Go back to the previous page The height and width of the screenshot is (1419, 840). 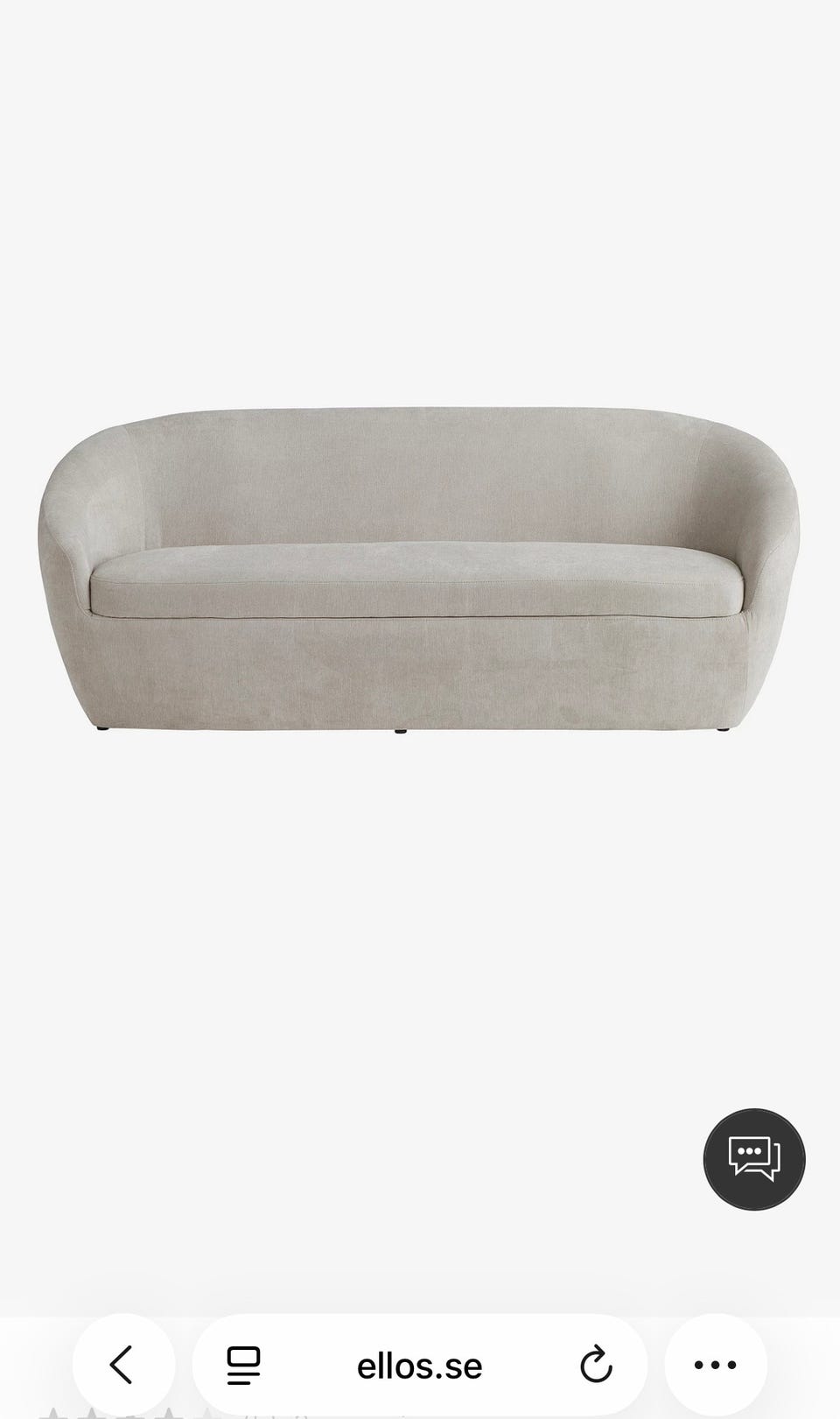[x=123, y=1365]
